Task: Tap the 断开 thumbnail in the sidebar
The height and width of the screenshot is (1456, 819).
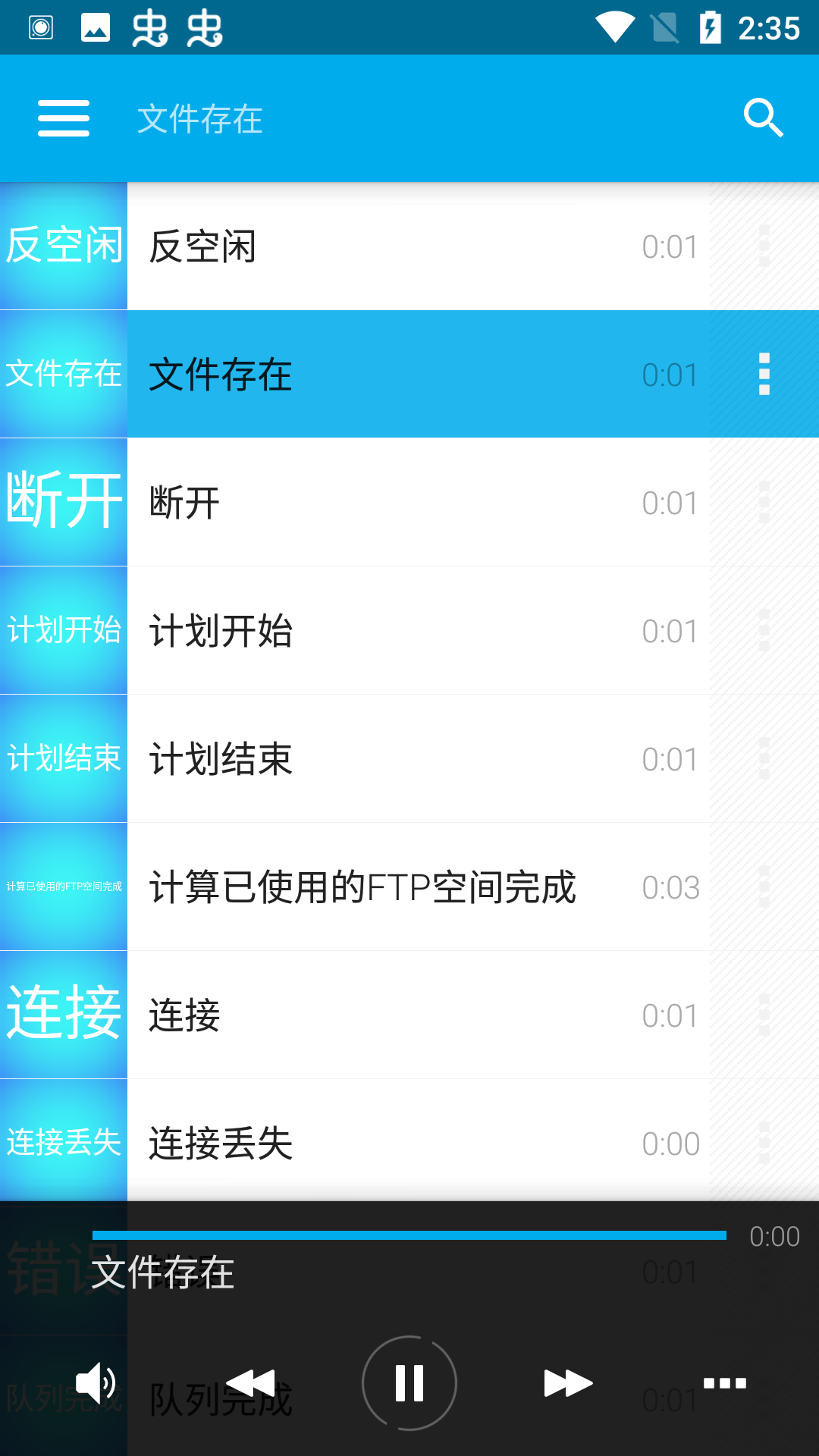Action: pos(64,500)
